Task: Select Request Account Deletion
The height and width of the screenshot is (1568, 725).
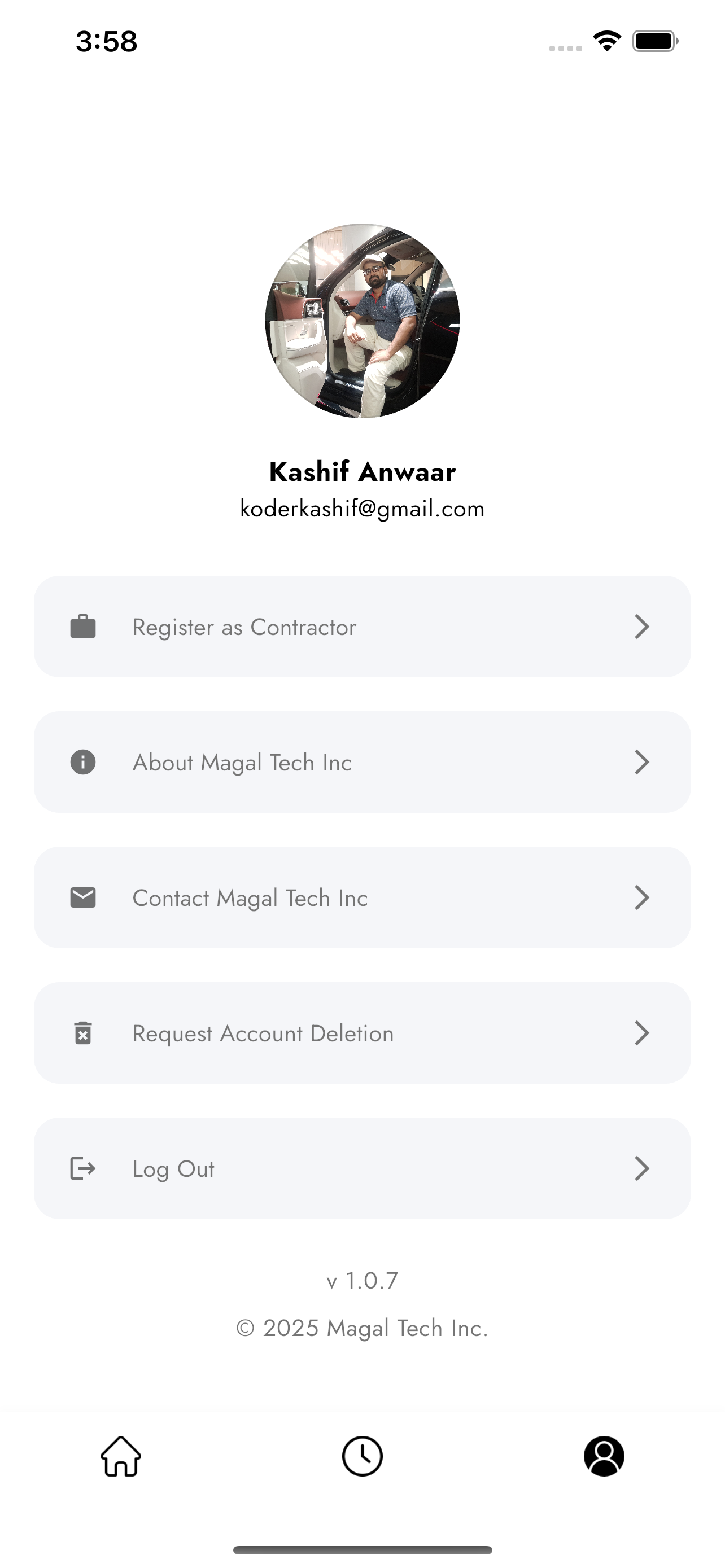Action: coord(362,1033)
